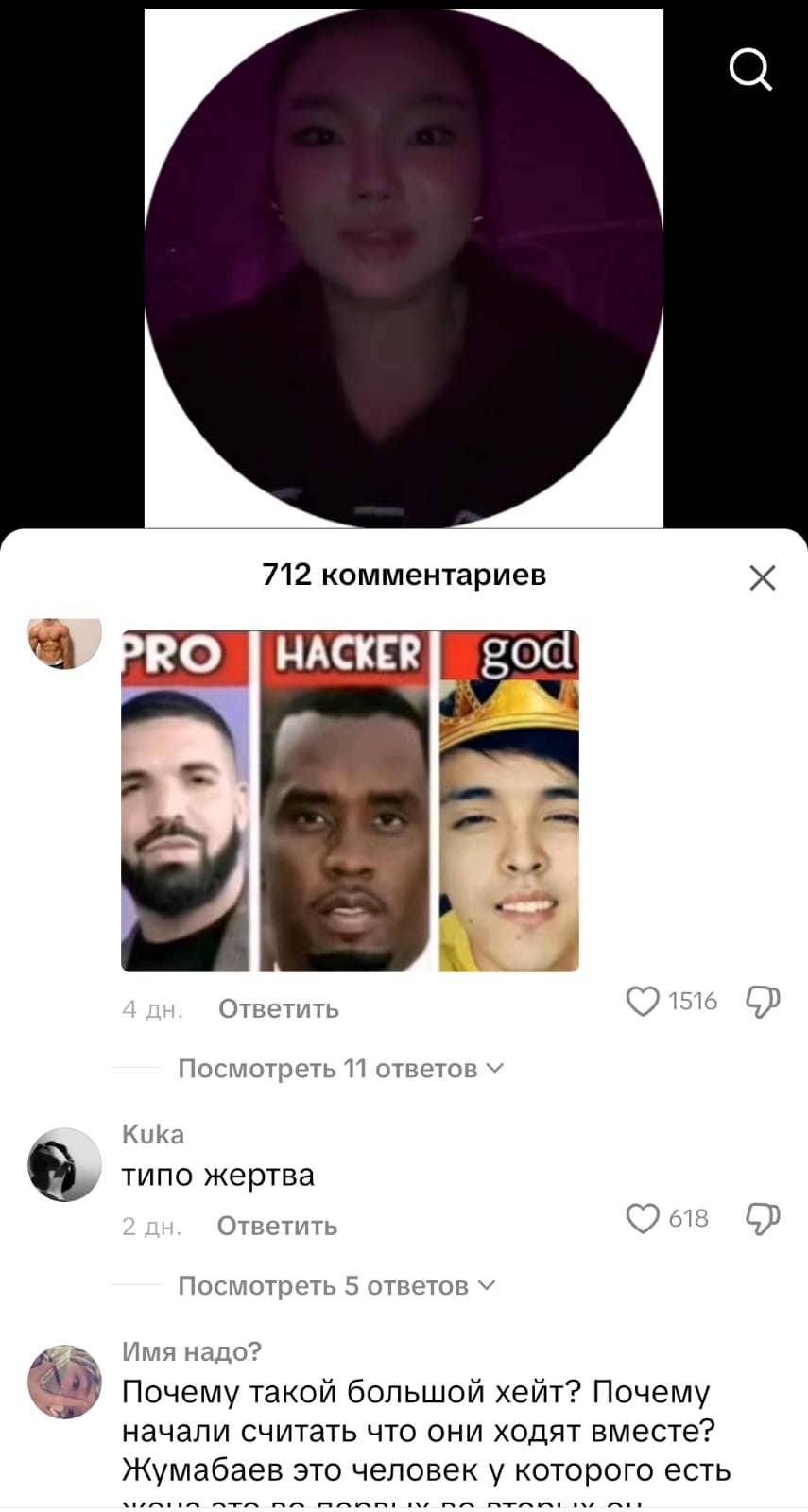Reply to the 4 дн. image comment
The width and height of the screenshot is (808, 1512).
[278, 1008]
